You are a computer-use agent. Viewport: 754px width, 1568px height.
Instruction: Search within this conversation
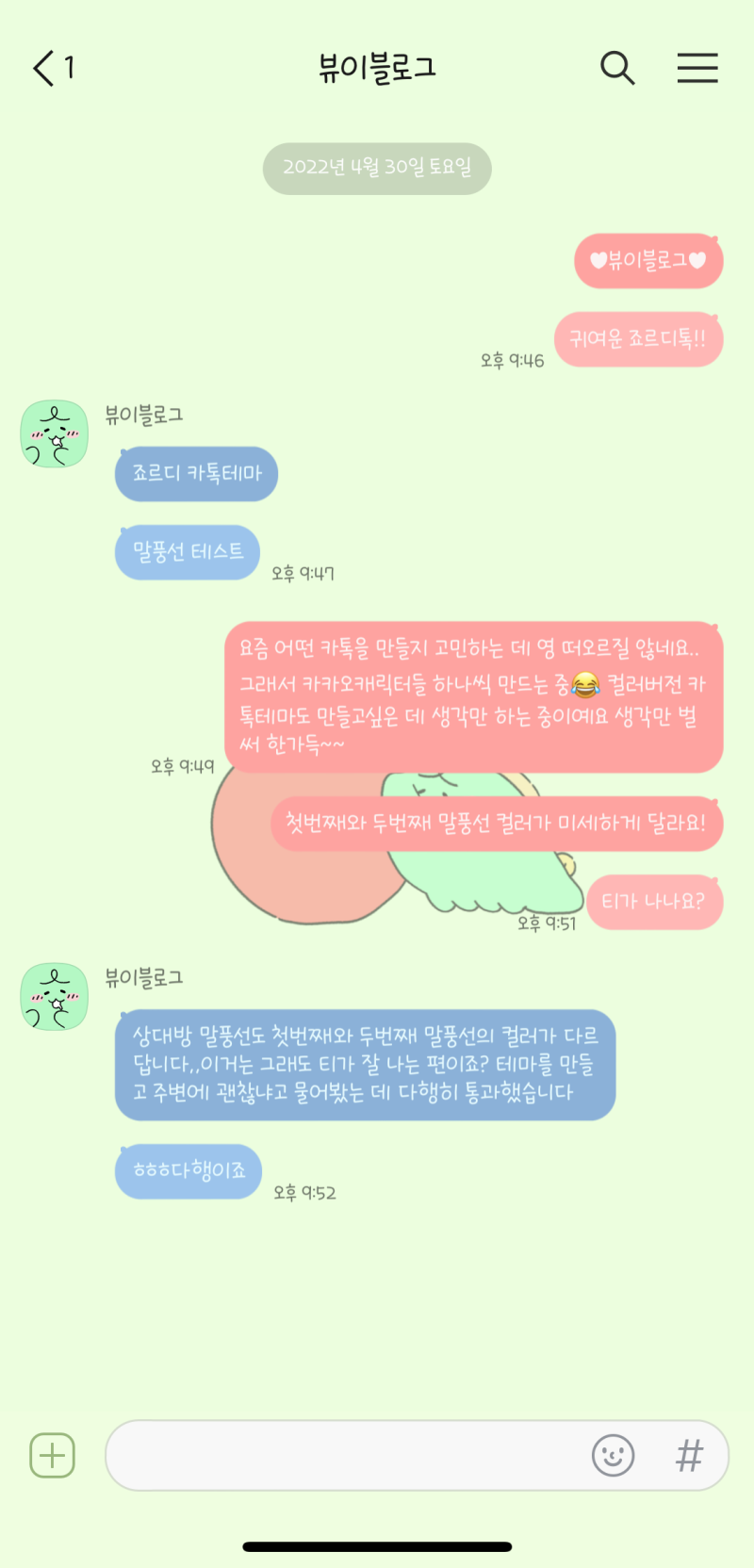[617, 68]
